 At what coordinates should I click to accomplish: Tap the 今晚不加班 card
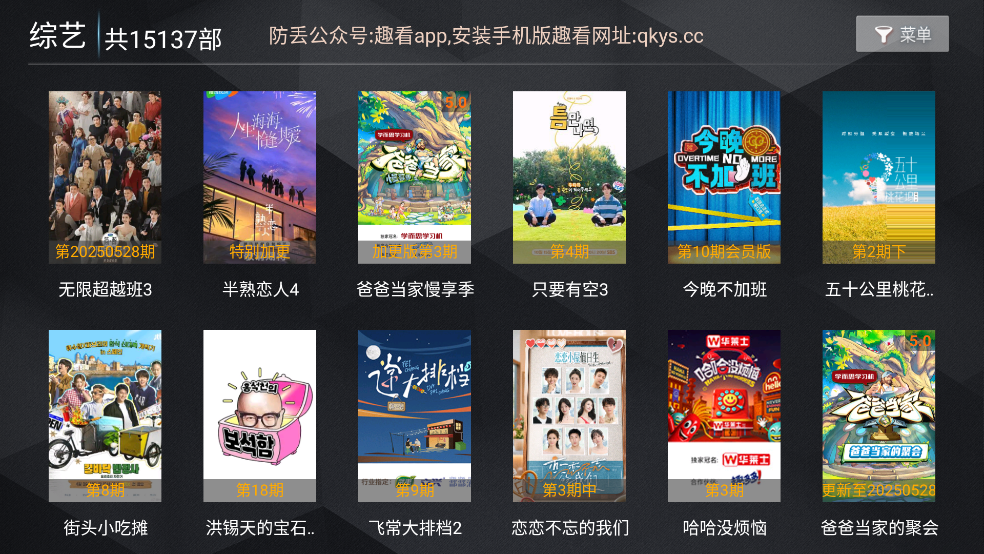(724, 178)
